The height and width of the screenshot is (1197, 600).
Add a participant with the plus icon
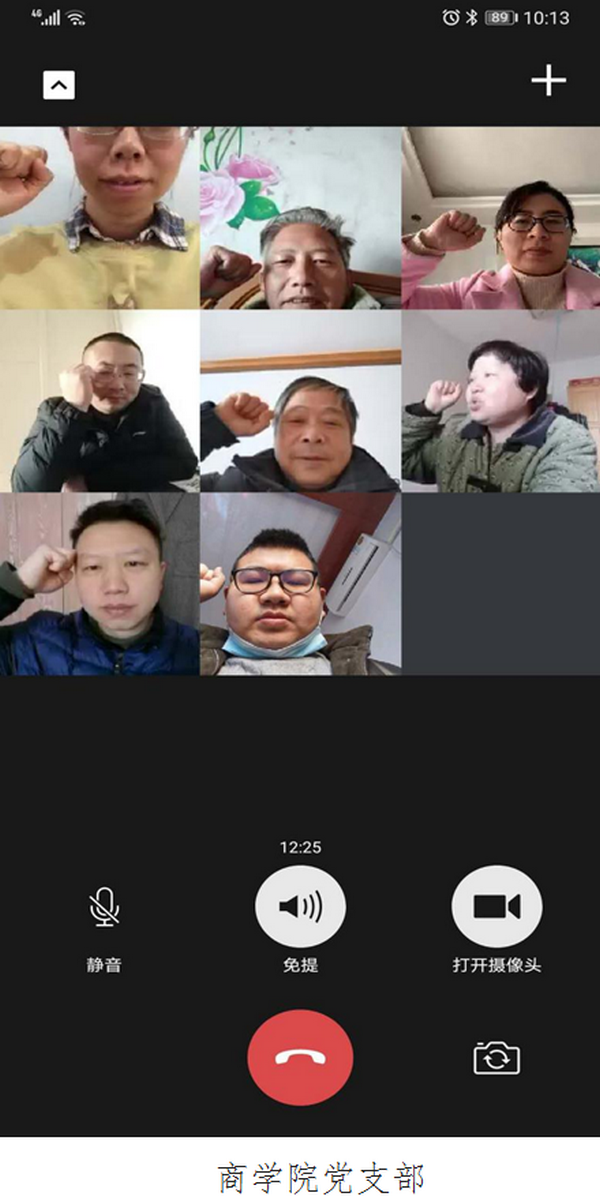coord(548,80)
